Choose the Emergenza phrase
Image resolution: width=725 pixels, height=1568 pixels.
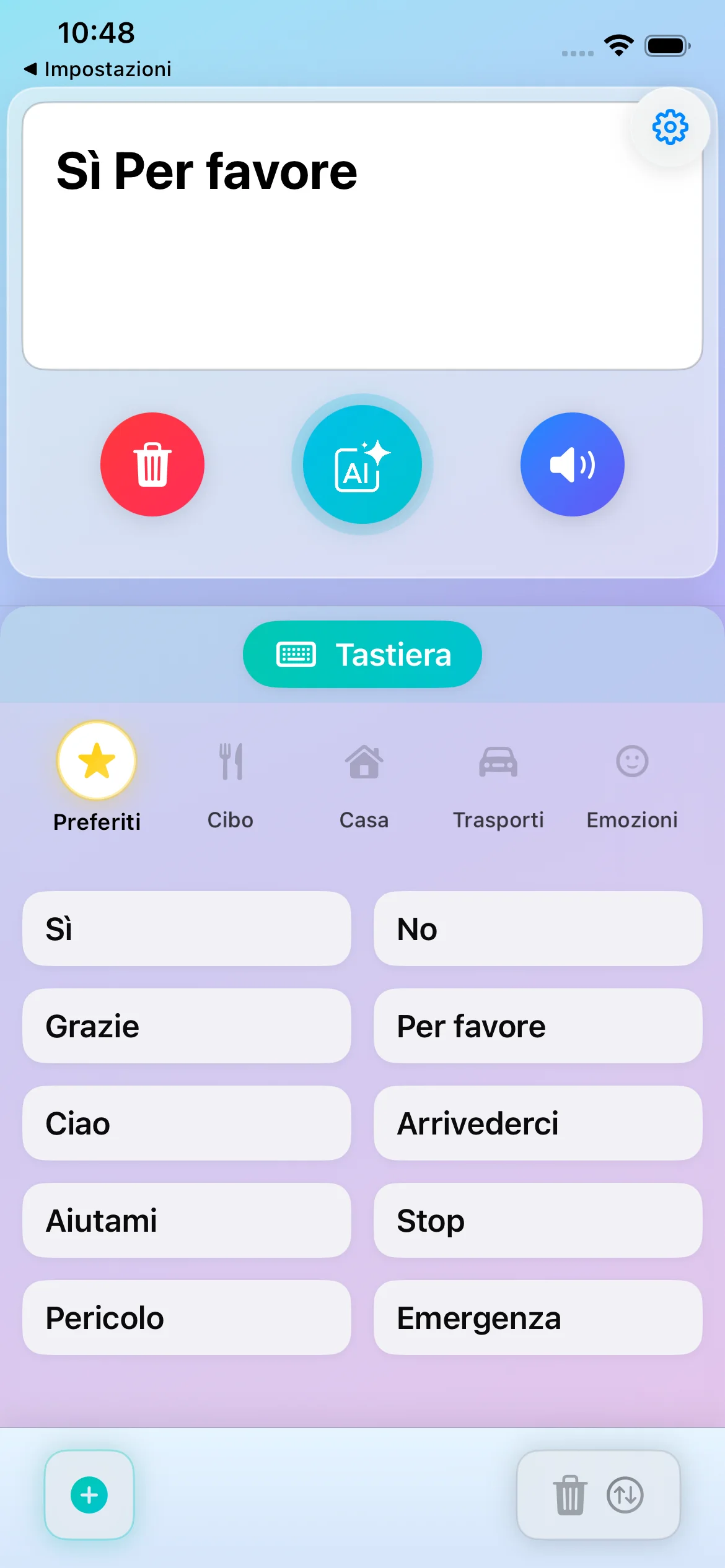(x=538, y=1318)
